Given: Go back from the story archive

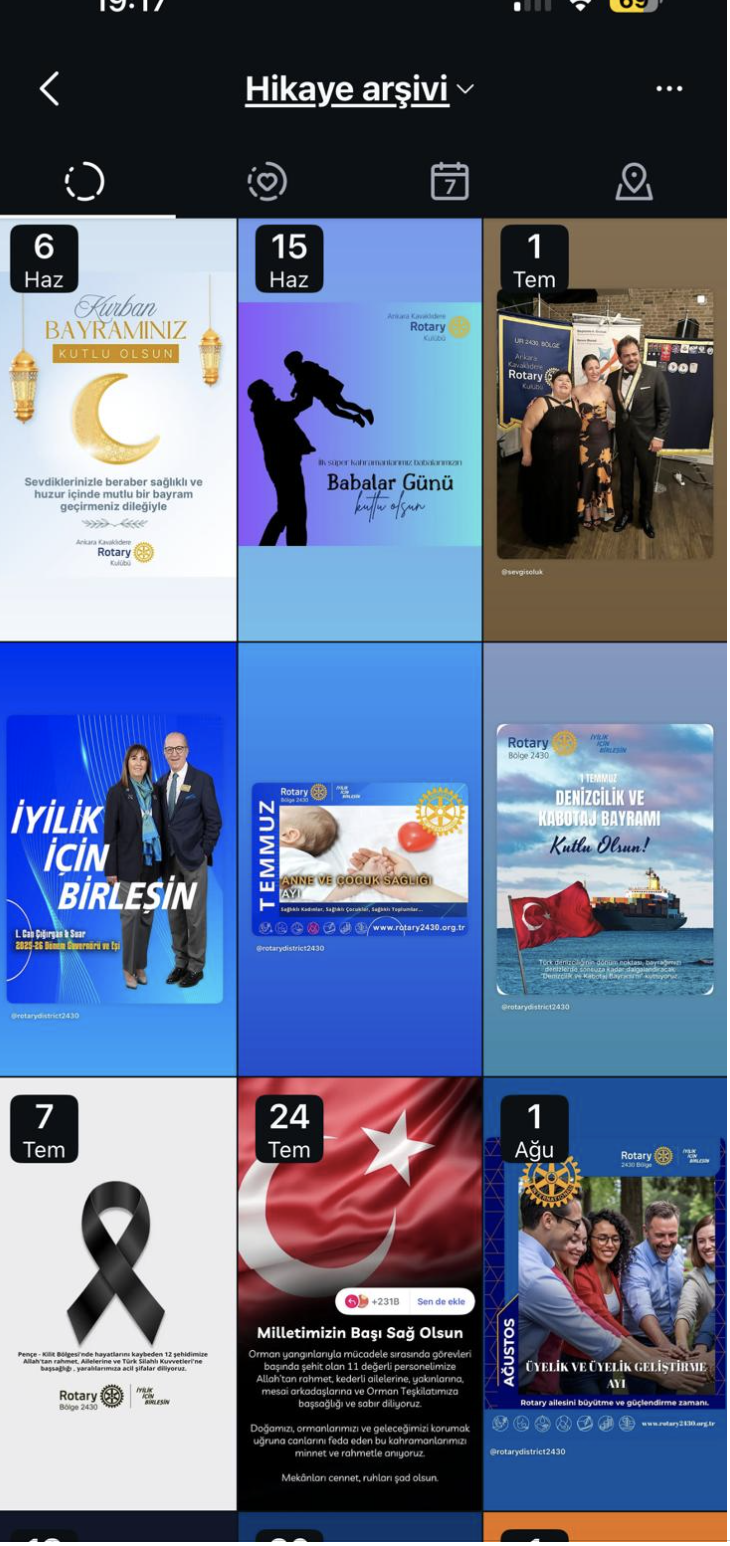Looking at the screenshot, I should [49, 90].
